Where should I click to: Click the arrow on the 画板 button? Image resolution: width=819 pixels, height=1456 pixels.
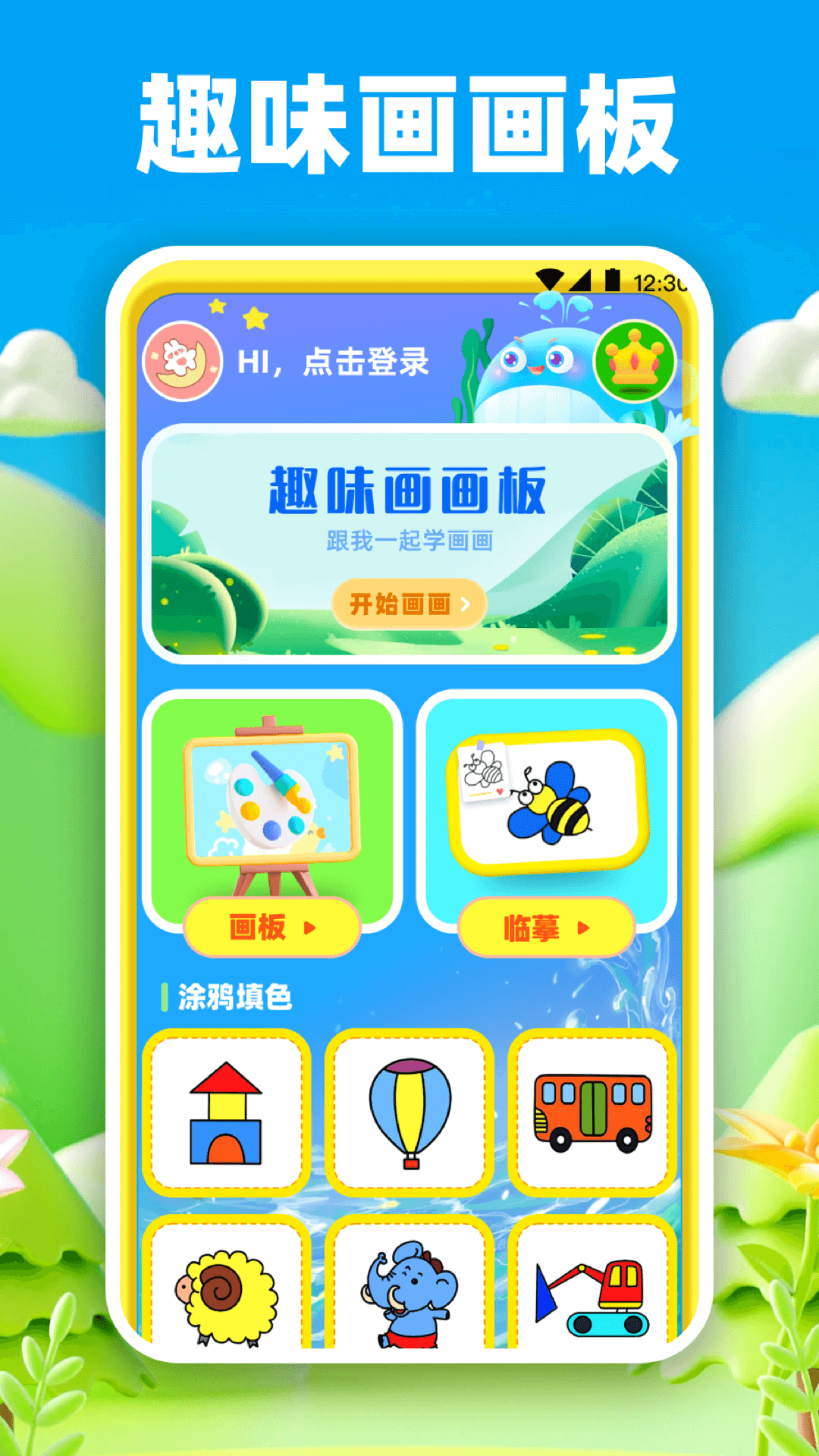[309, 926]
